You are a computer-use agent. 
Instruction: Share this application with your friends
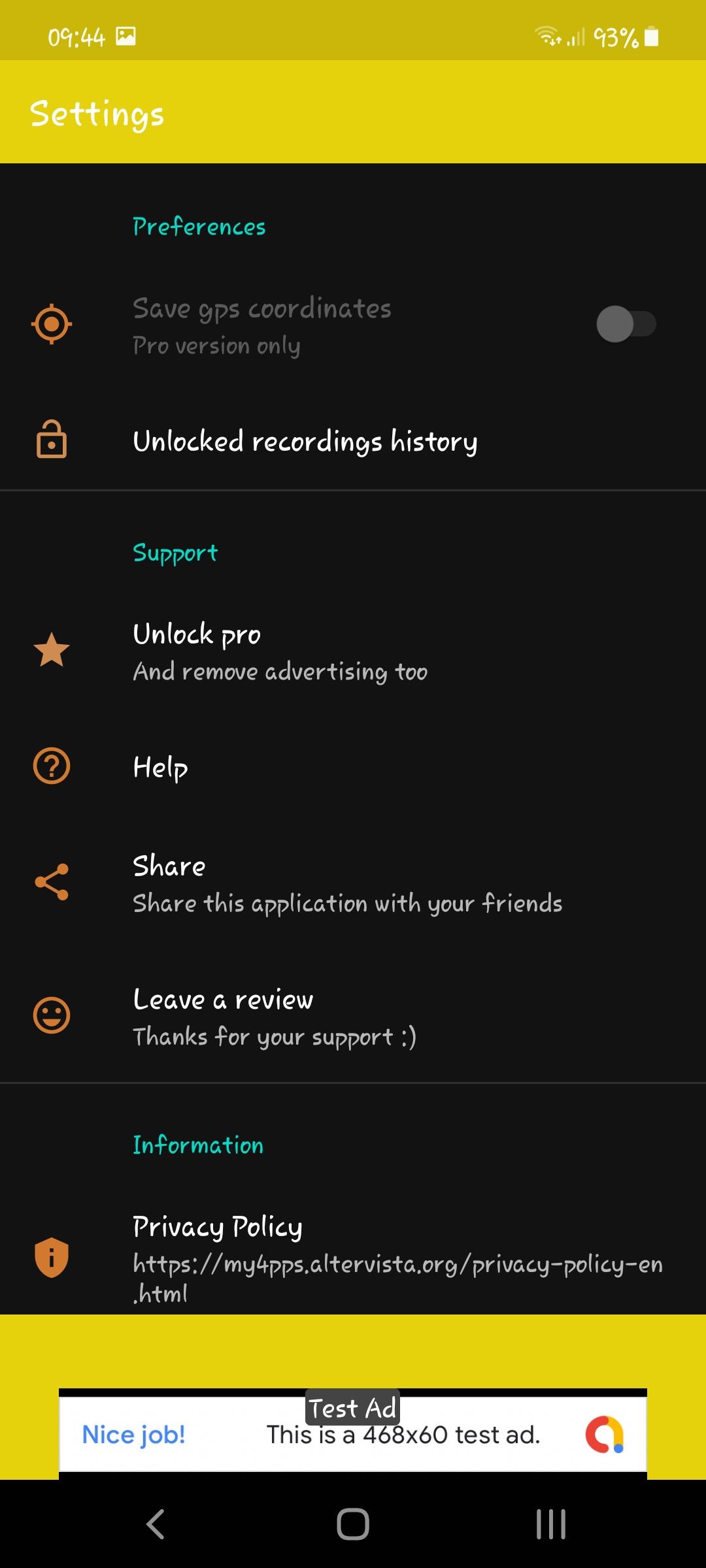[x=353, y=883]
